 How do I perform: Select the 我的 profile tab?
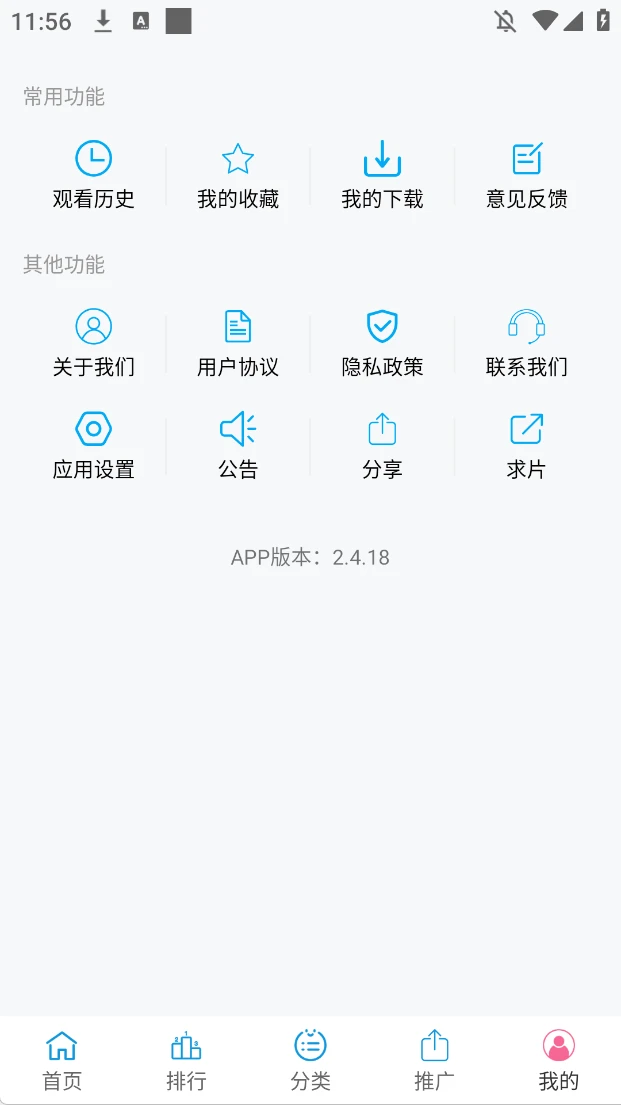(x=558, y=1060)
